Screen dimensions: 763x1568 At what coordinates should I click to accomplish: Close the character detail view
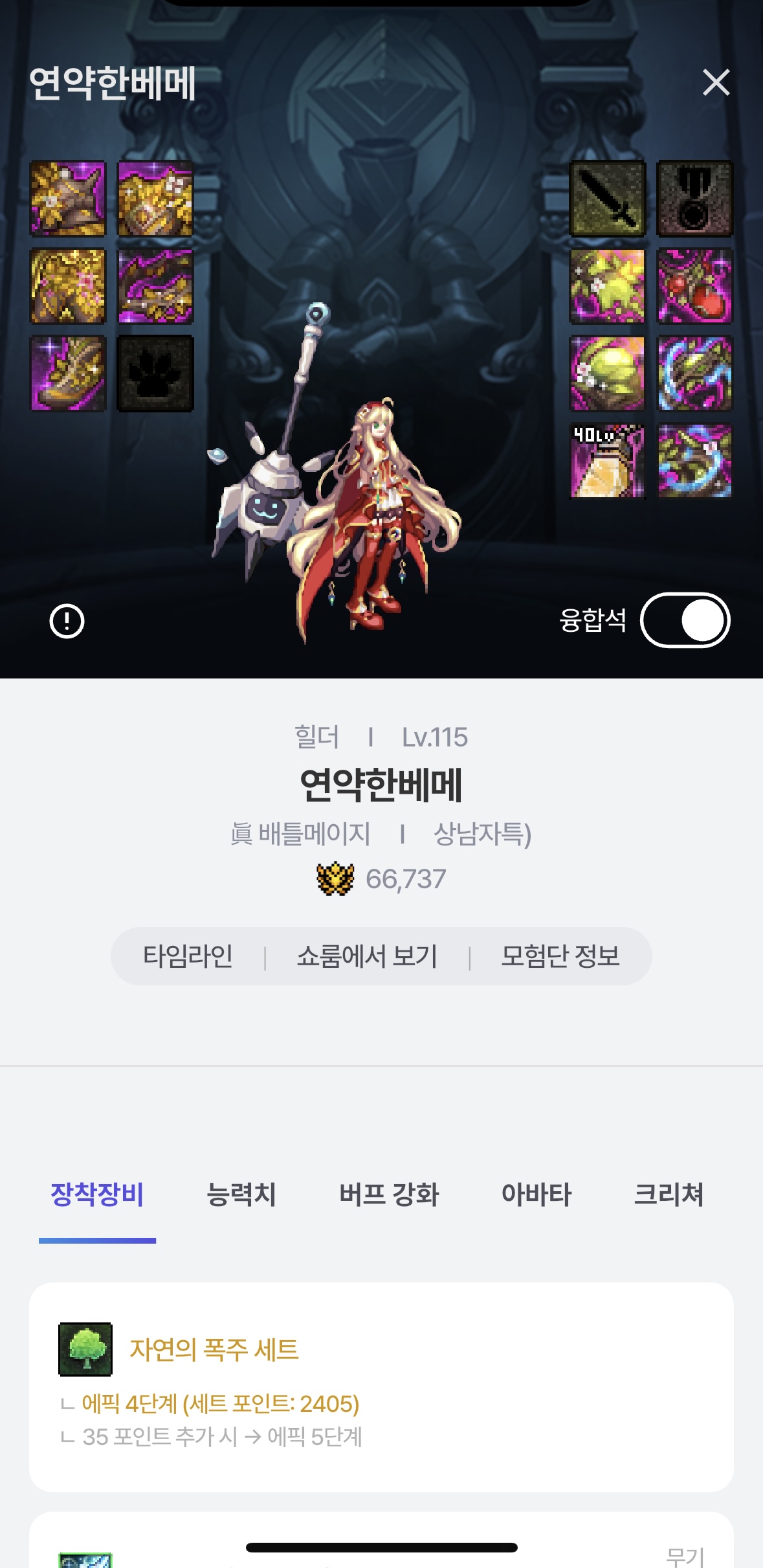[716, 83]
